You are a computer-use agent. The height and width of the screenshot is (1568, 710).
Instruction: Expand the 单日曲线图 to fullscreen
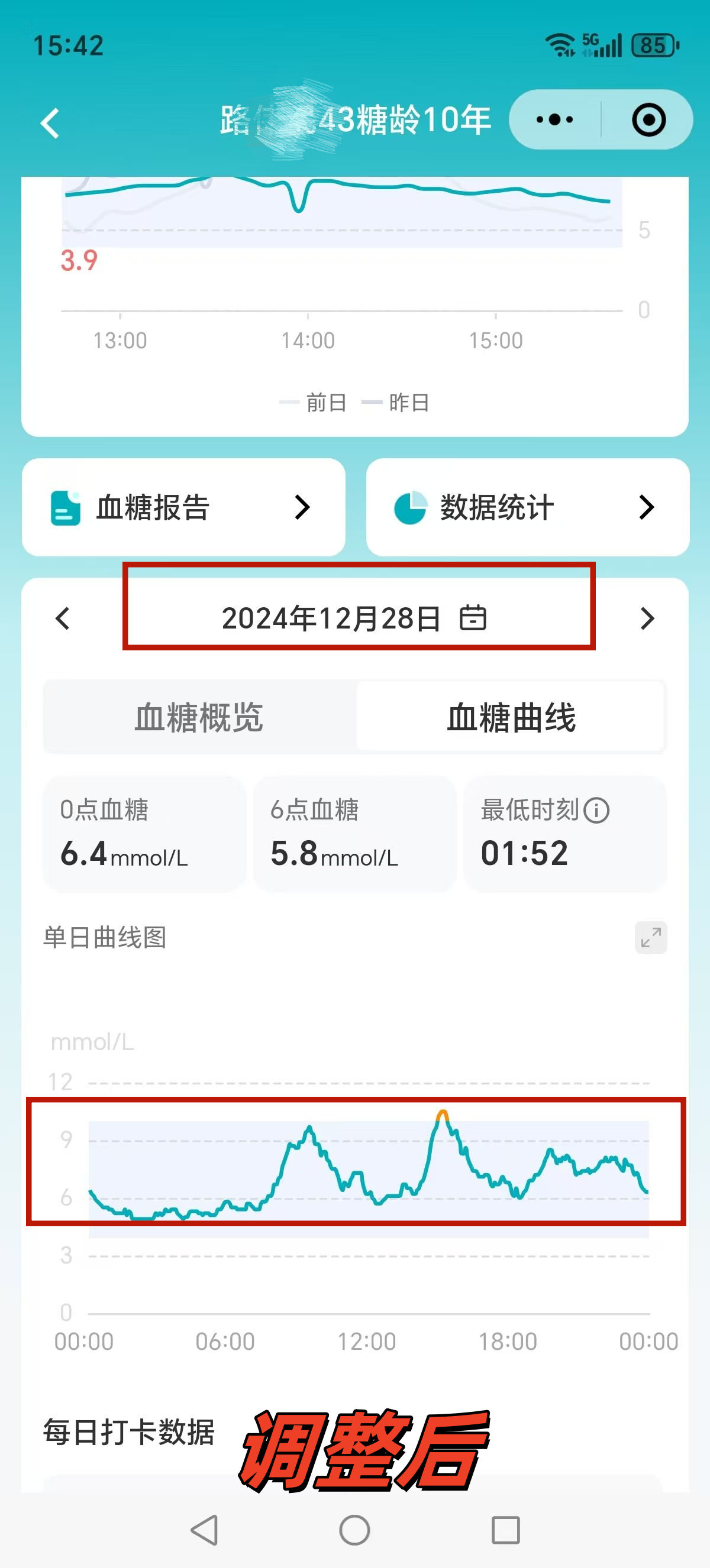(650, 937)
